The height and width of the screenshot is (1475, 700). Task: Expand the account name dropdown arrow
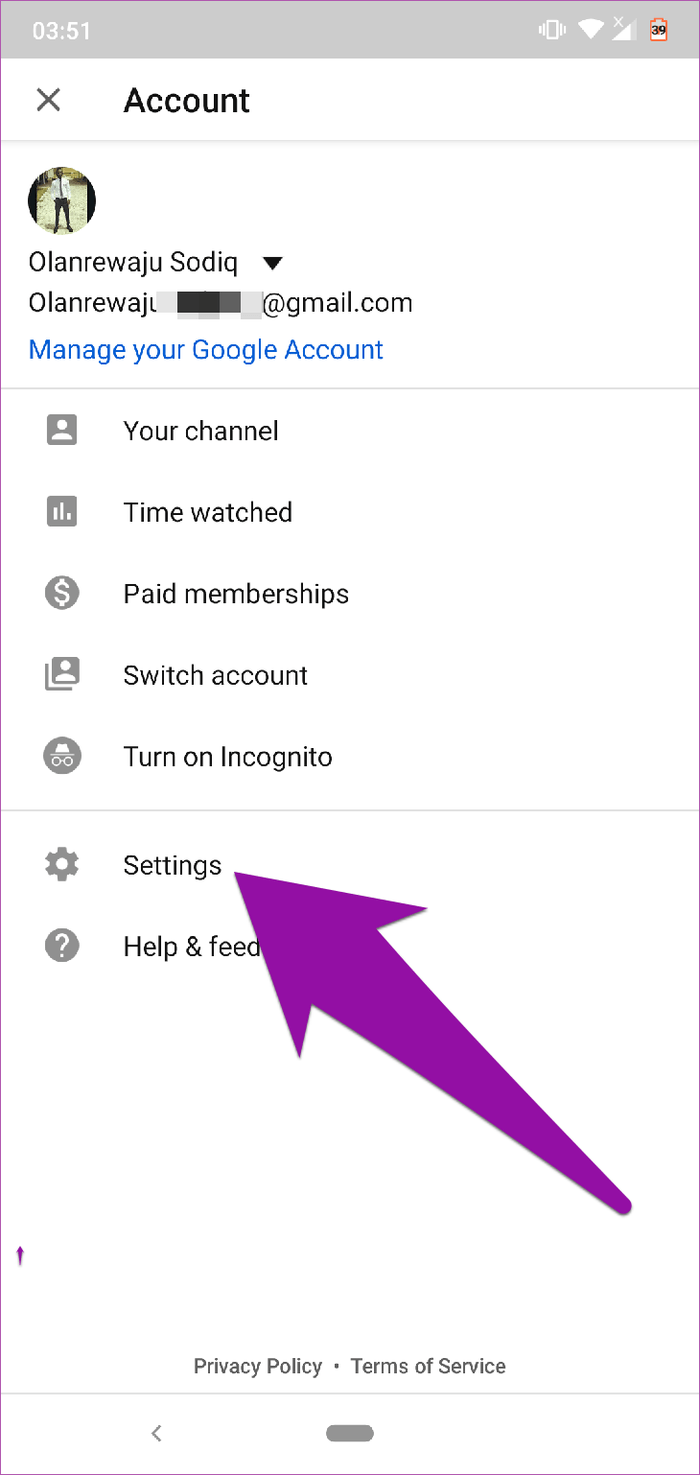272,264
